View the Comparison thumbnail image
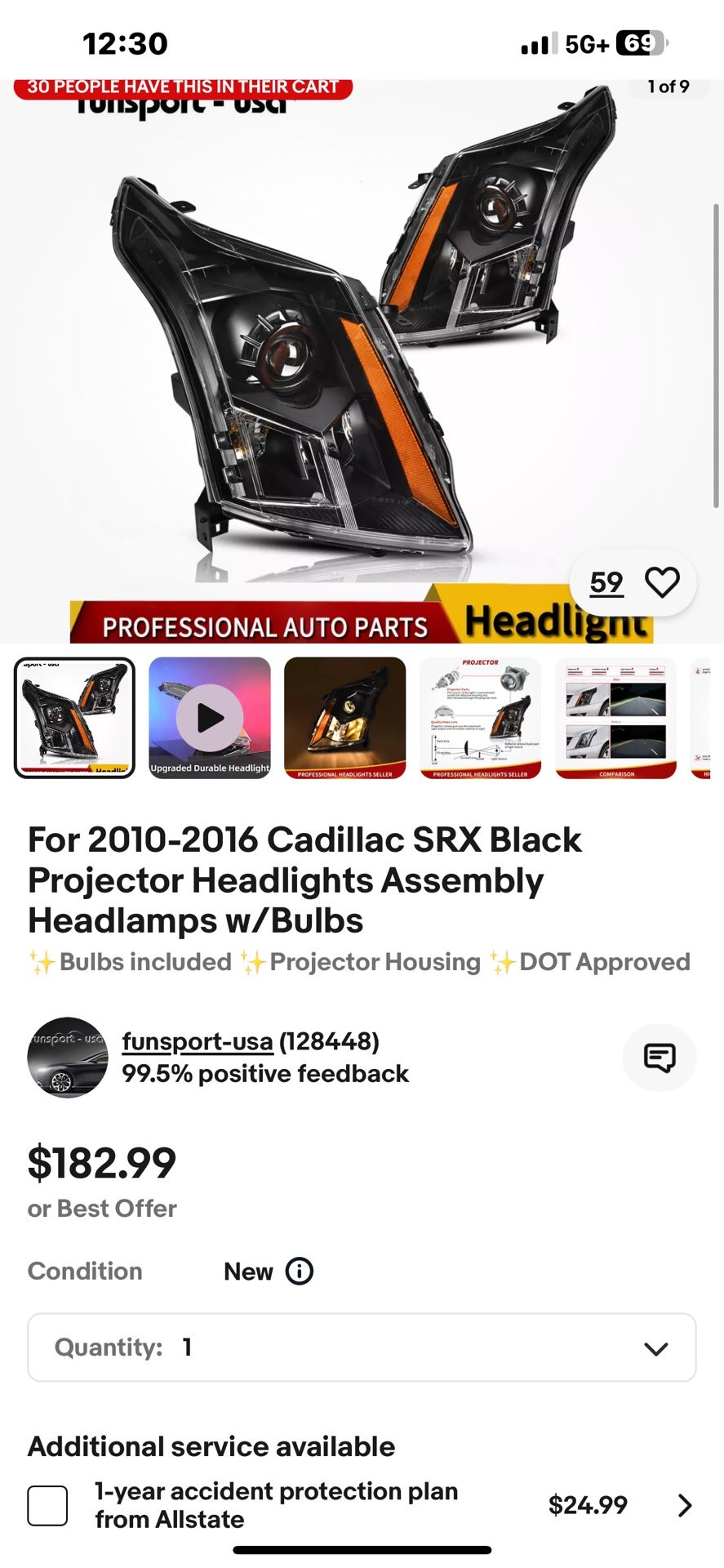The width and height of the screenshot is (724, 1568). [615, 717]
